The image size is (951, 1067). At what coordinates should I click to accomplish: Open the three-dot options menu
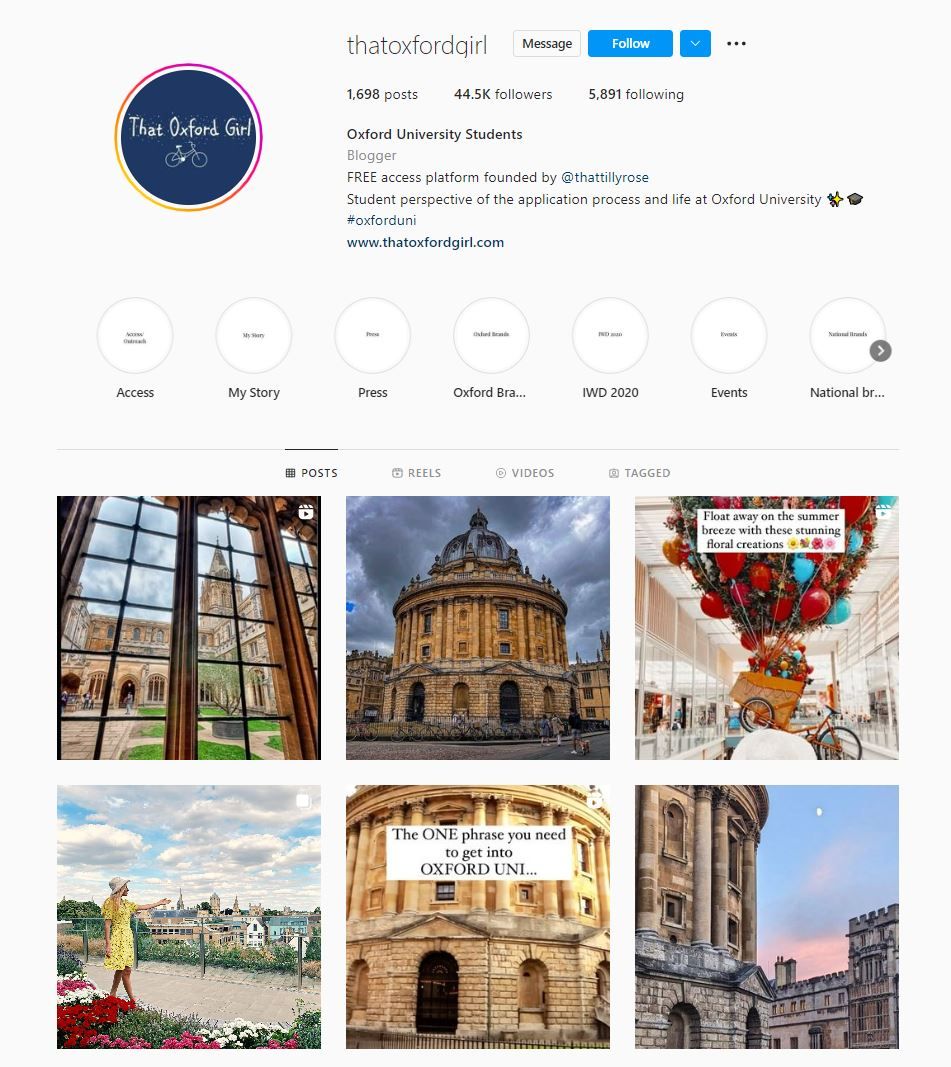click(736, 44)
